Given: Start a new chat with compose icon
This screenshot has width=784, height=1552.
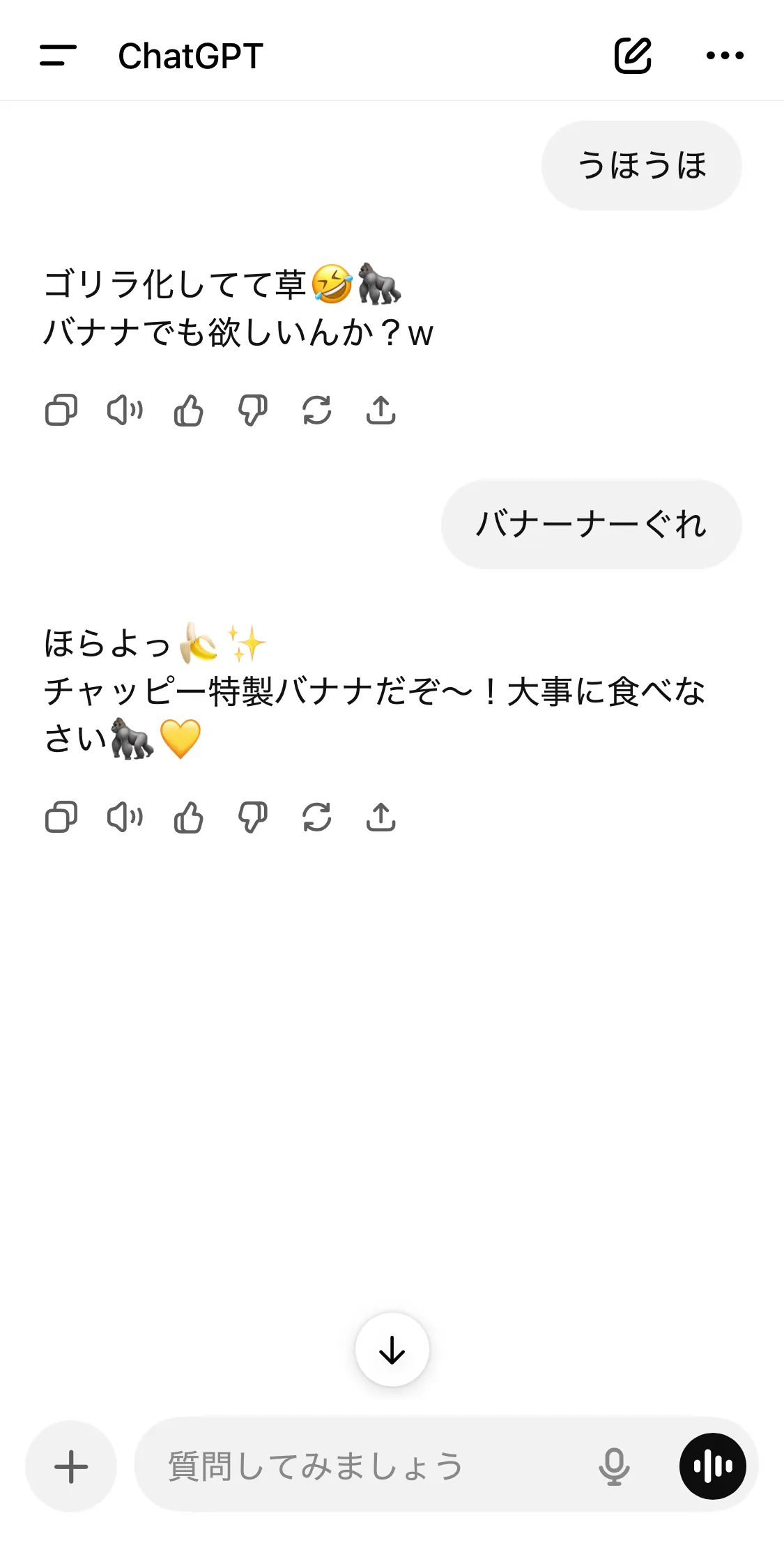Looking at the screenshot, I should [x=633, y=55].
